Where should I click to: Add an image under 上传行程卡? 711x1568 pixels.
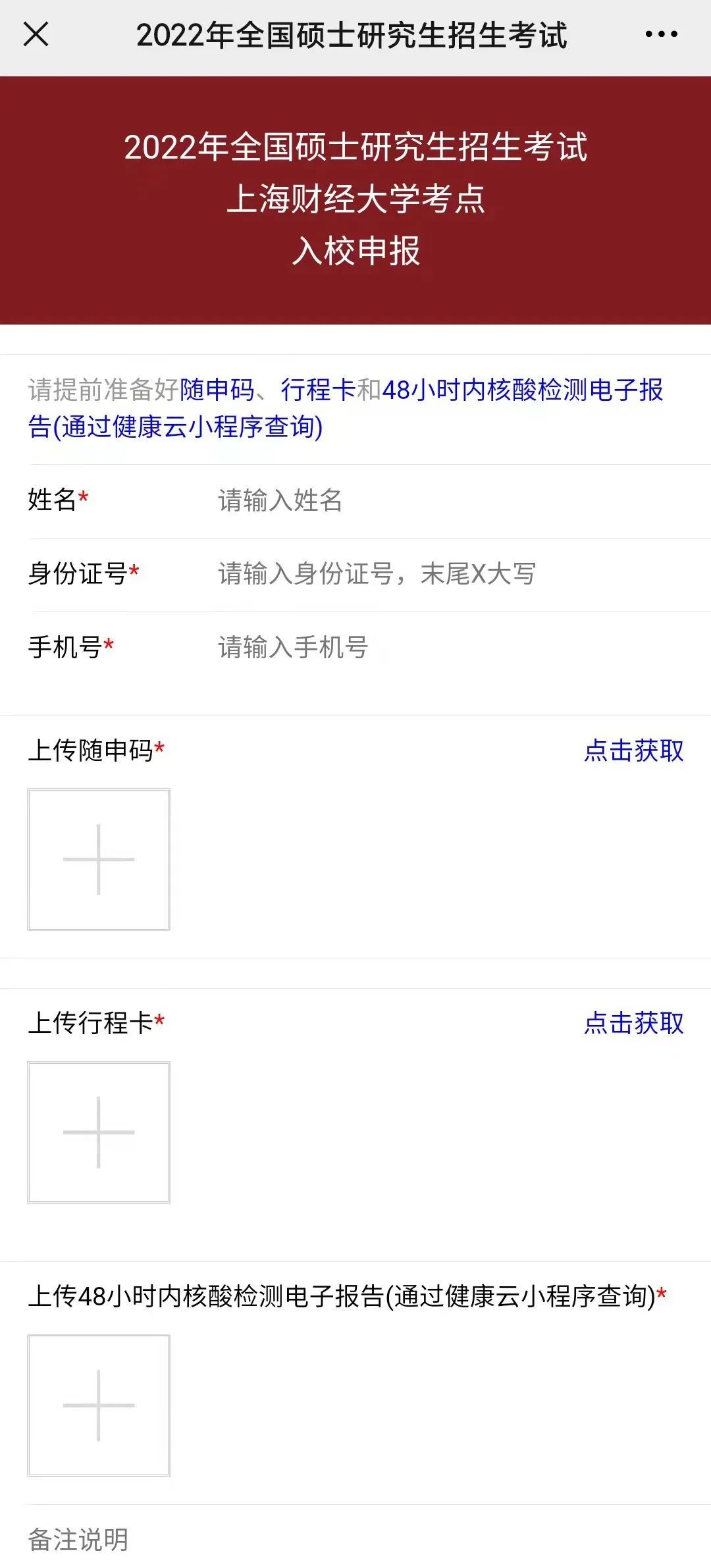coord(99,1132)
